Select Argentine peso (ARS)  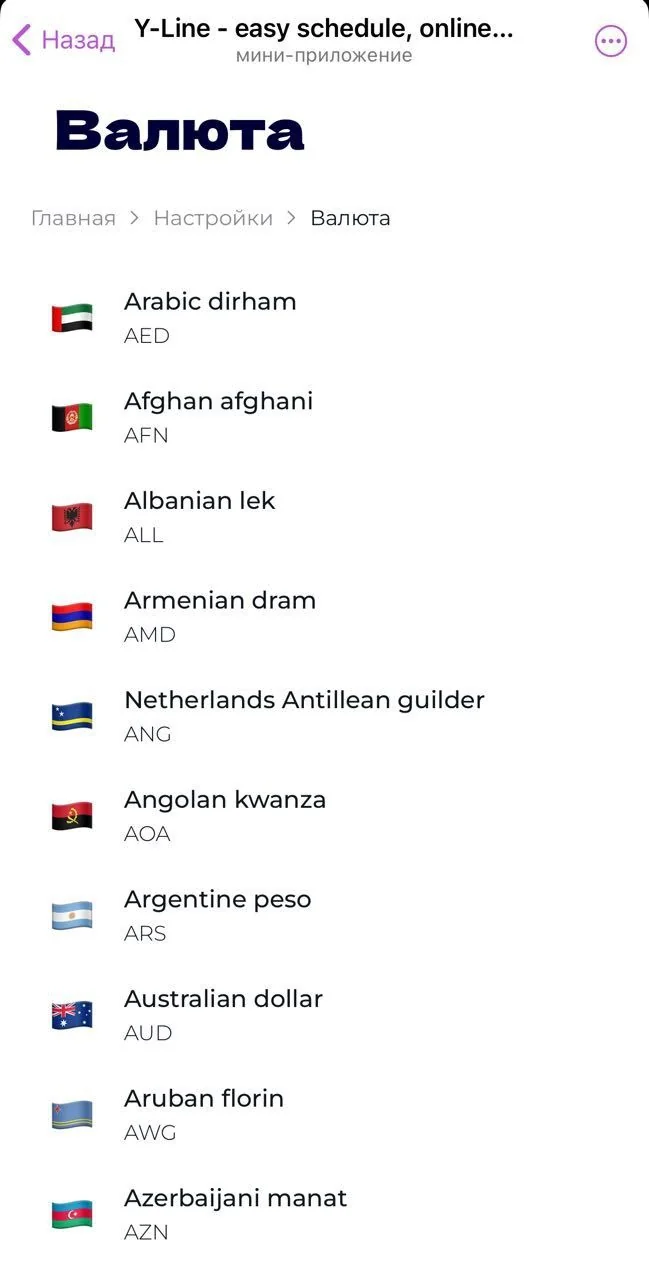324,915
